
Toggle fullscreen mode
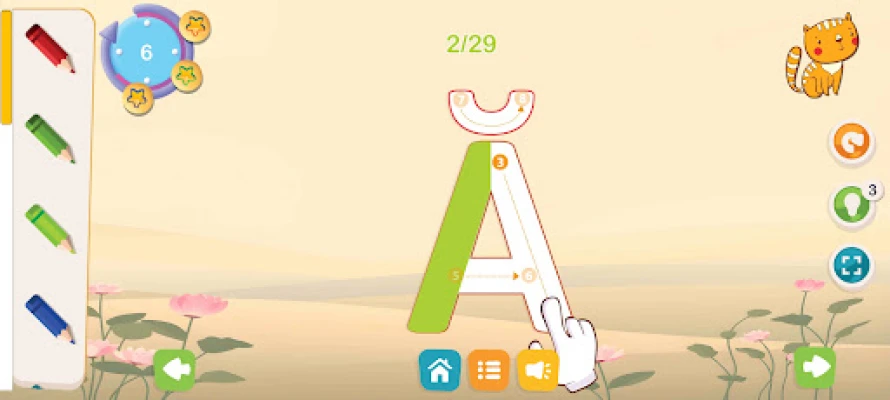point(851,267)
